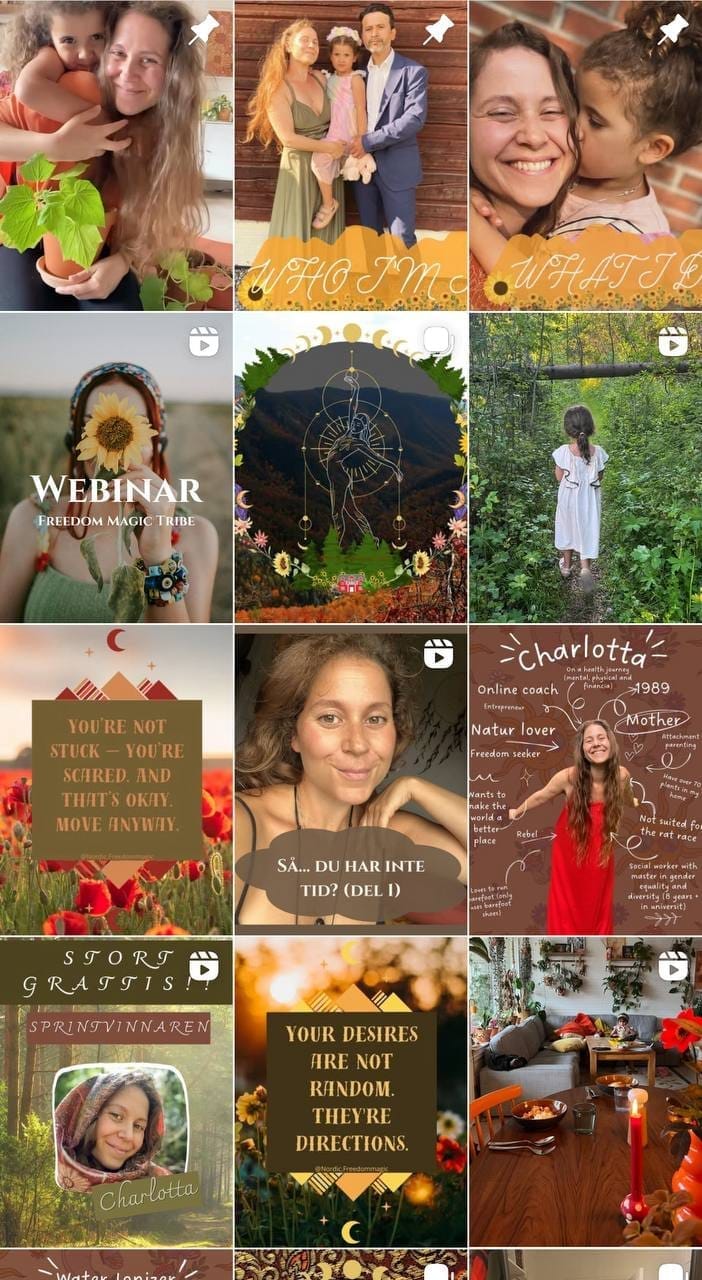This screenshot has width=702, height=1280.
Task: Play the Webinar Freedom Magic Tribe reel
Action: coord(116,468)
